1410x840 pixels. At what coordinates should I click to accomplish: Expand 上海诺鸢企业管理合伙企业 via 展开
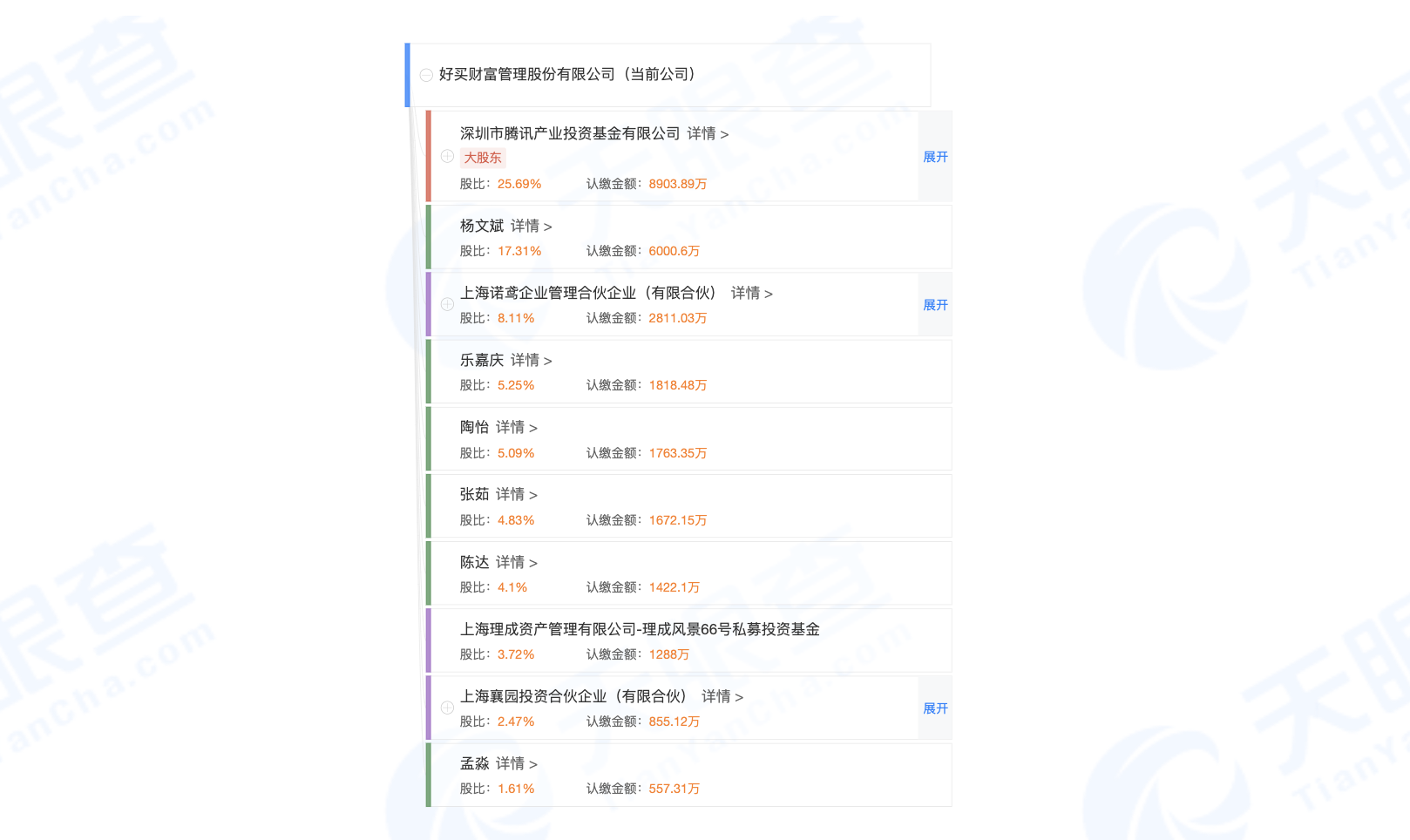pos(935,305)
